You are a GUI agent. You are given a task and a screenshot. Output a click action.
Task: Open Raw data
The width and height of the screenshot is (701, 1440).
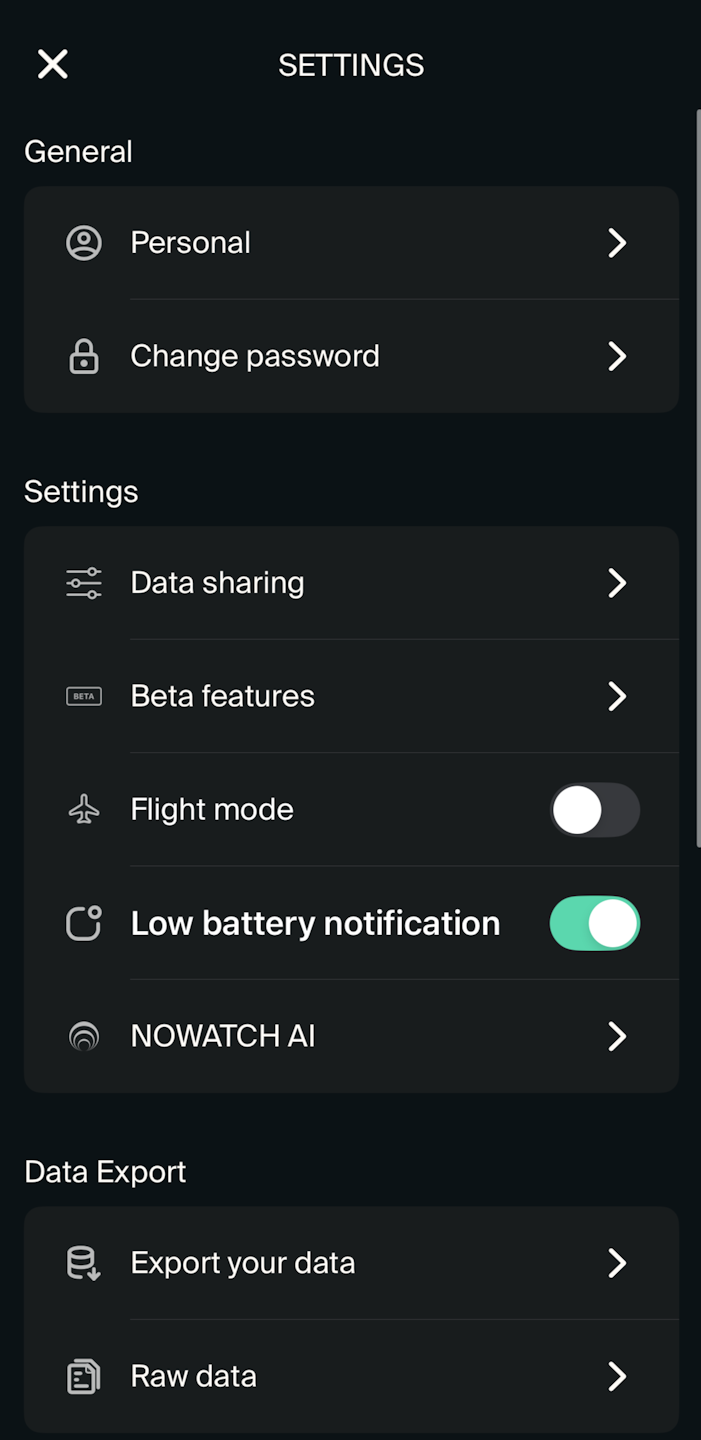[x=350, y=1376]
